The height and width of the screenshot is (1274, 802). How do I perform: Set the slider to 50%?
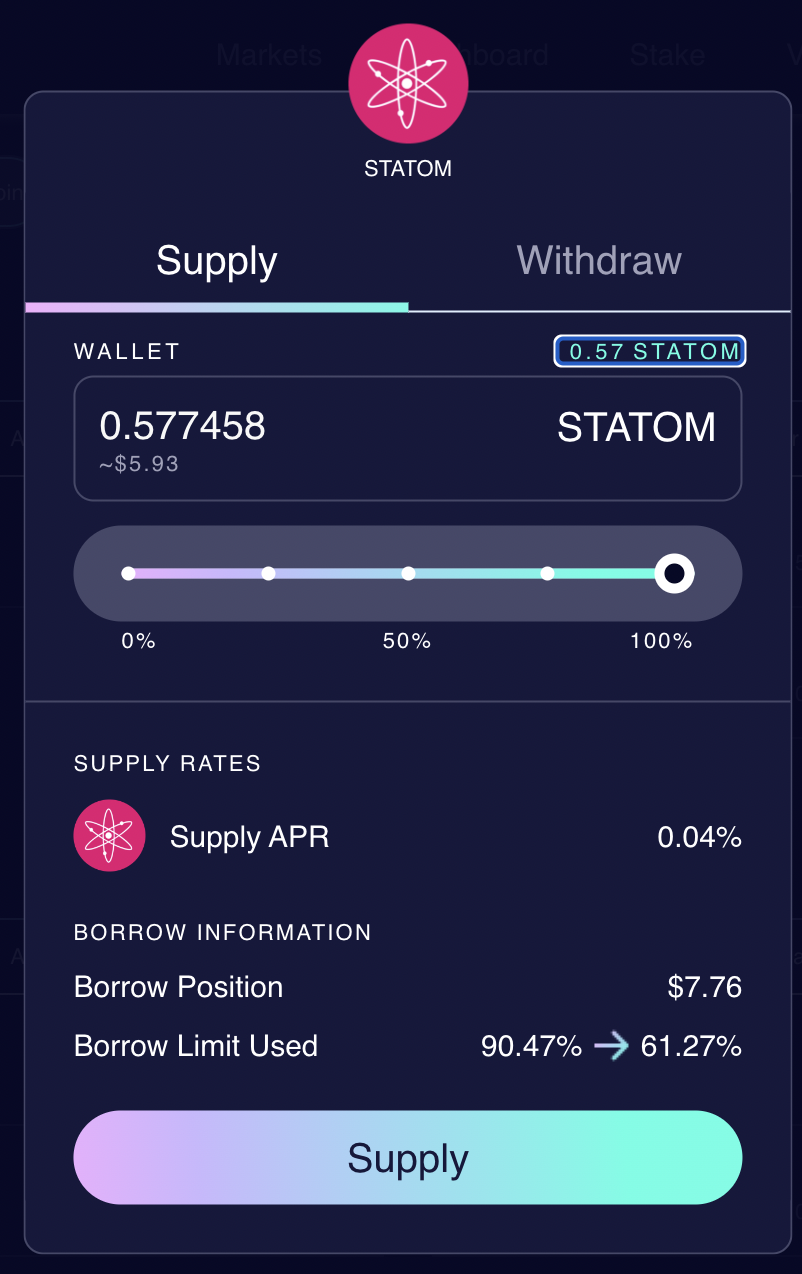click(408, 573)
